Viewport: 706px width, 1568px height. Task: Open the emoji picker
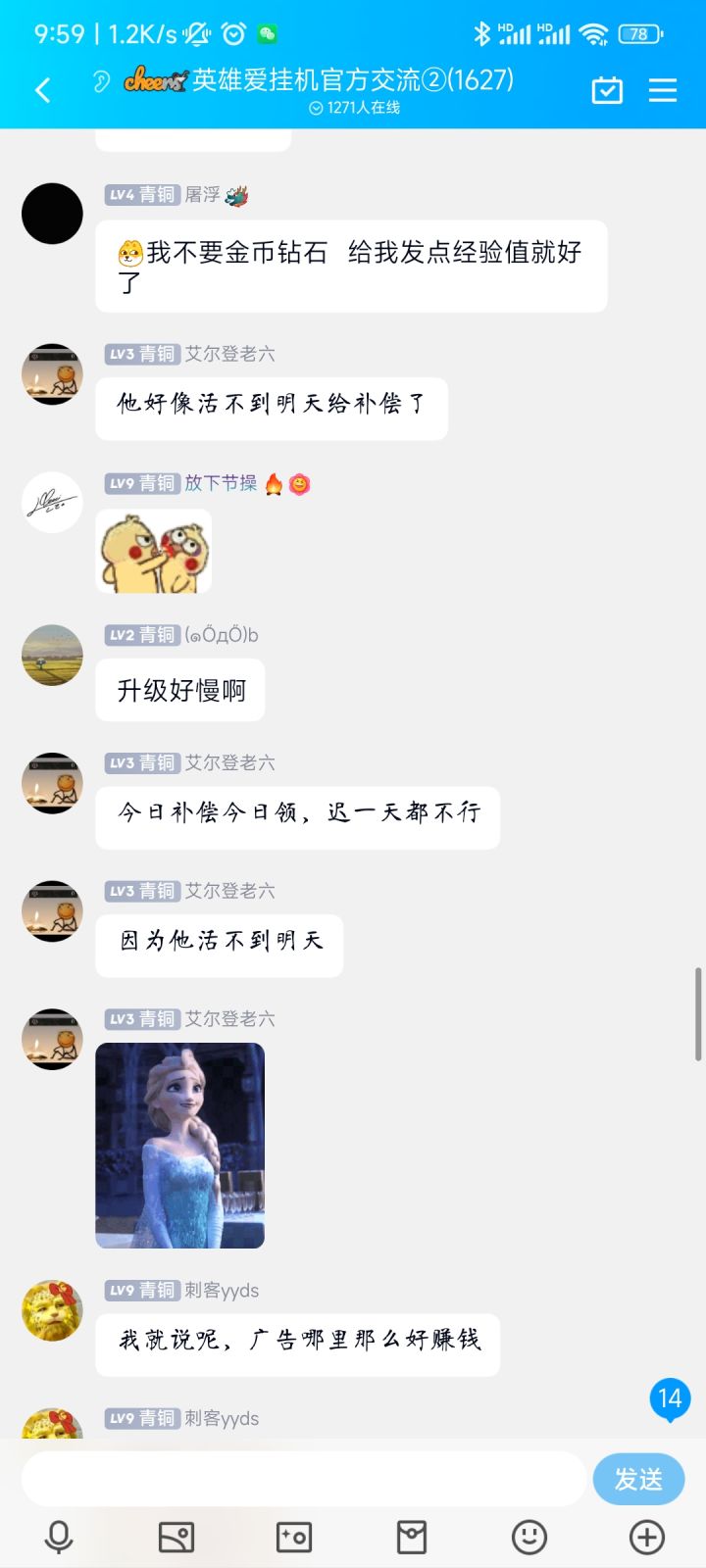point(529,1537)
